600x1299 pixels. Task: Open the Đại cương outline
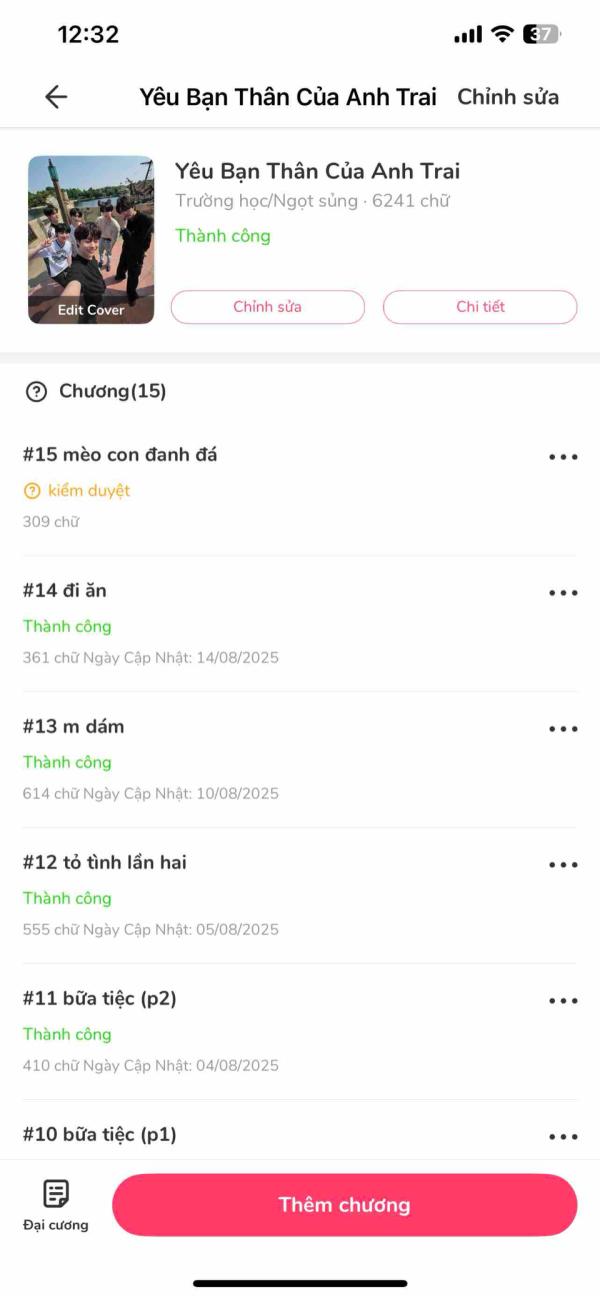pos(56,1204)
